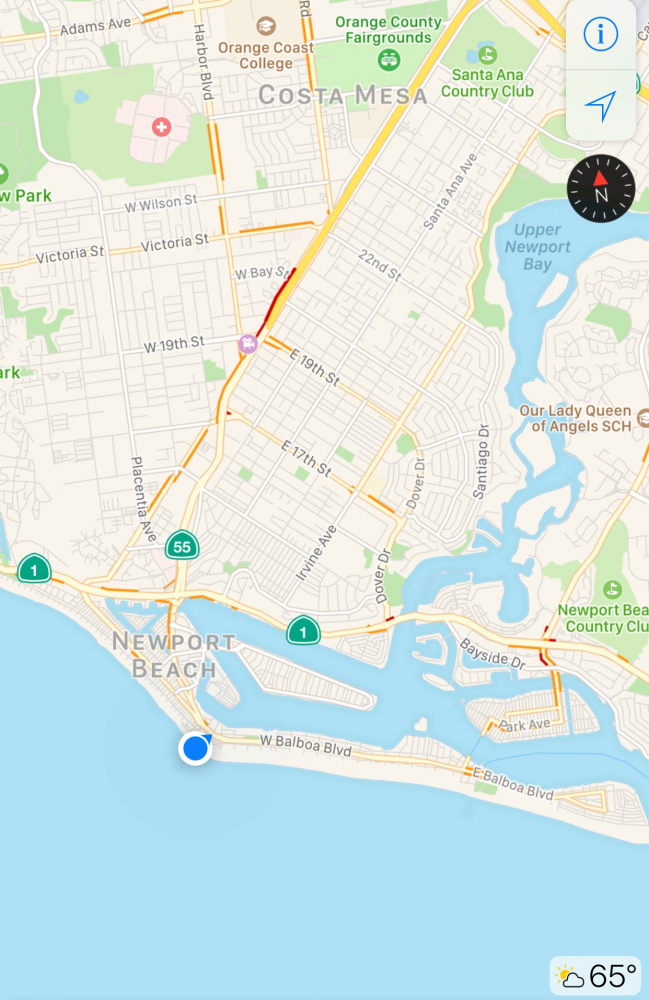Select the Newport Beach Country Club marker
This screenshot has height=1000, width=649.
(613, 590)
